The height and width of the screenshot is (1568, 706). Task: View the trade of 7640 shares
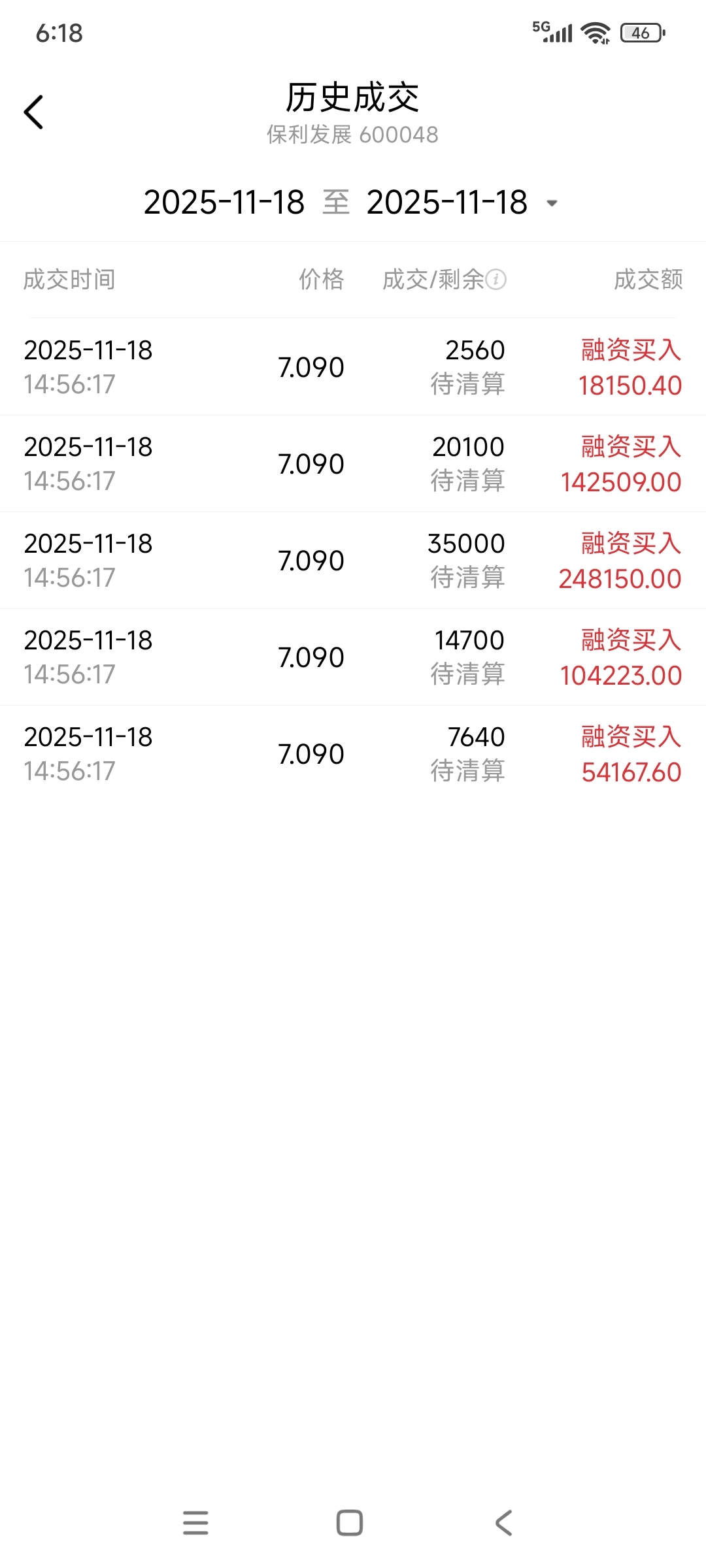click(353, 754)
